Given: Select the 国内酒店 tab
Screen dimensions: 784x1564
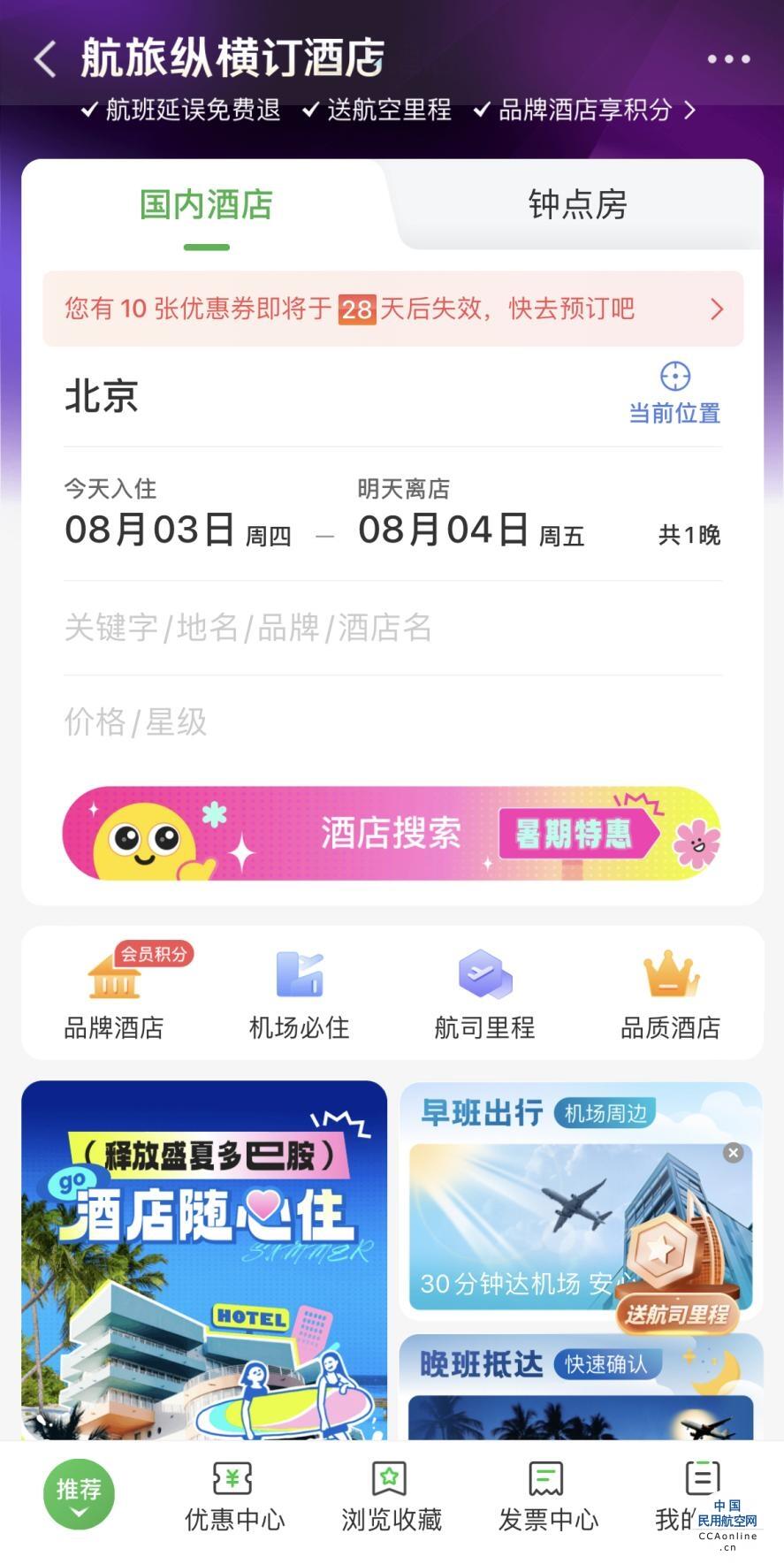Looking at the screenshot, I should 206,205.
